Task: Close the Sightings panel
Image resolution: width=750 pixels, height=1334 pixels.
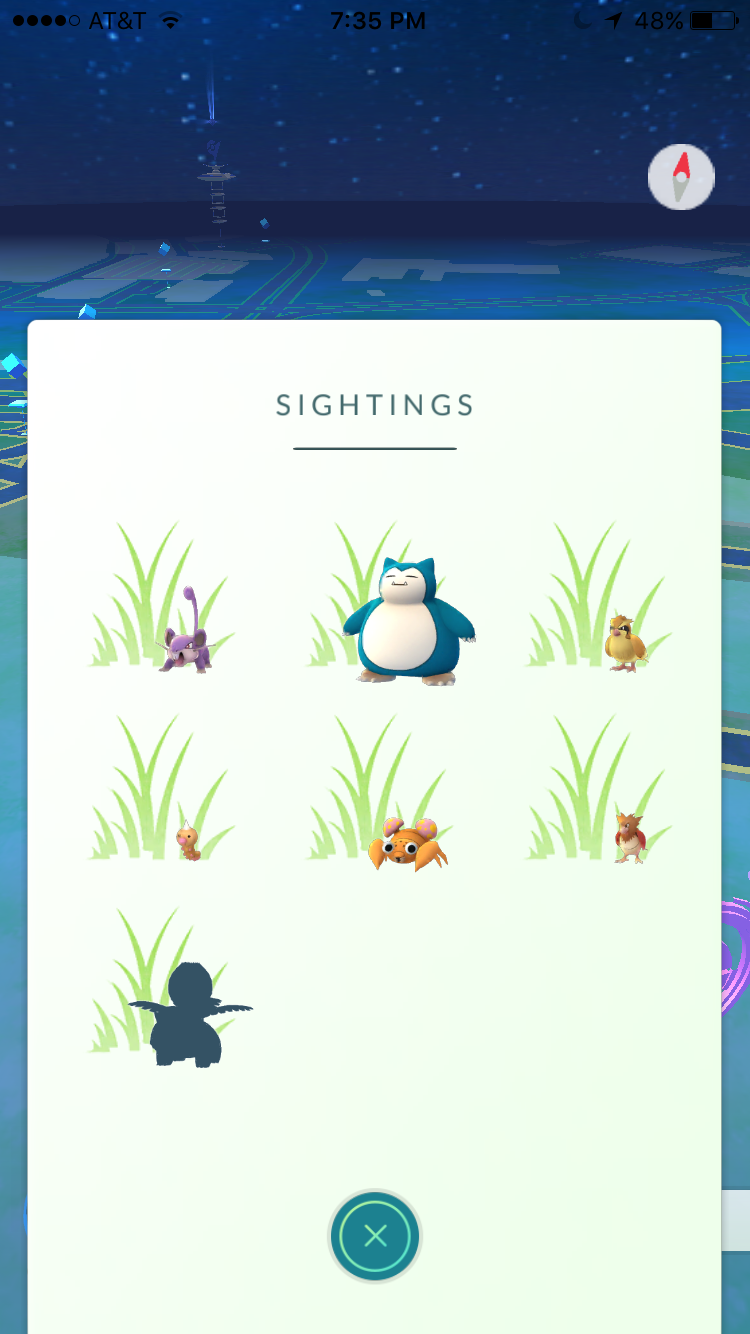Action: pos(375,1236)
